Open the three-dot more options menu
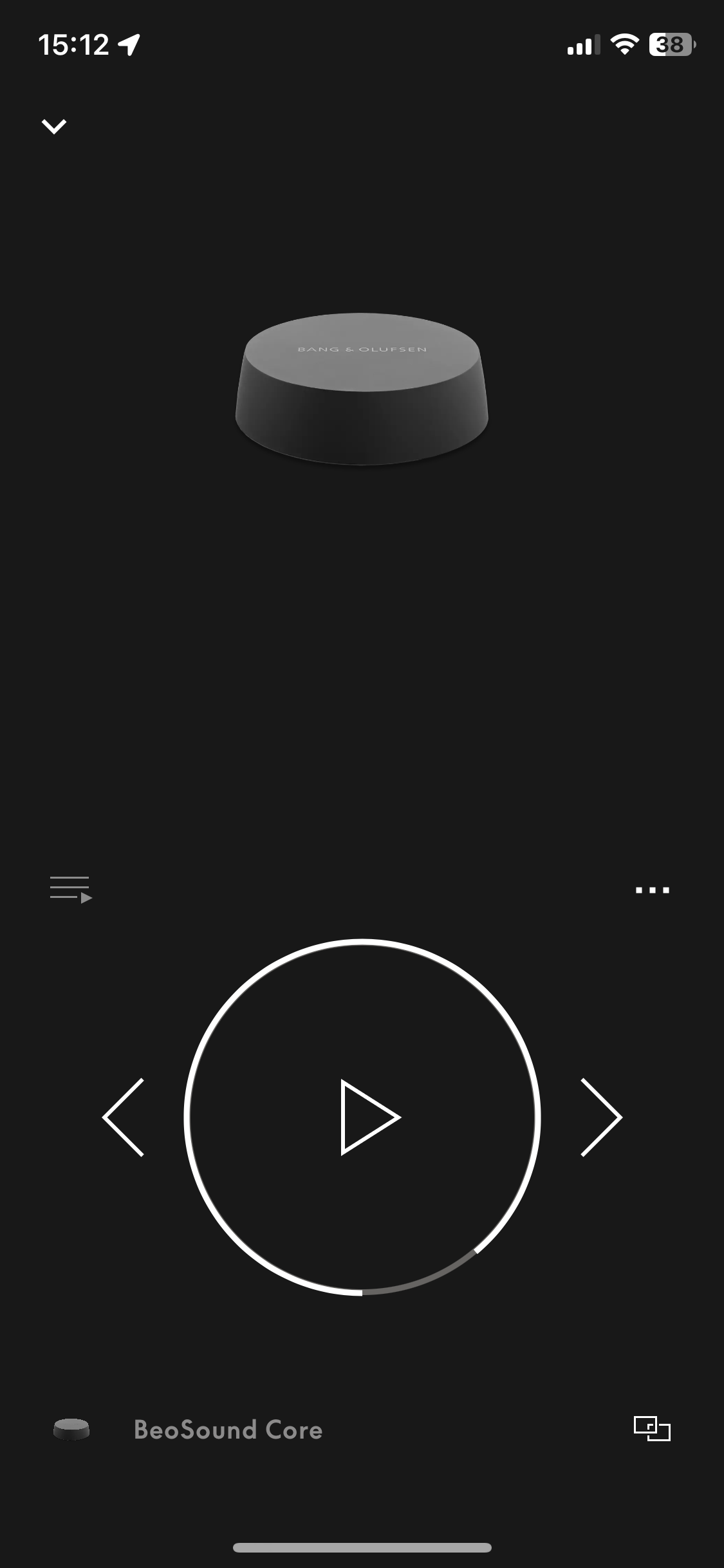The image size is (724, 1568). (653, 890)
